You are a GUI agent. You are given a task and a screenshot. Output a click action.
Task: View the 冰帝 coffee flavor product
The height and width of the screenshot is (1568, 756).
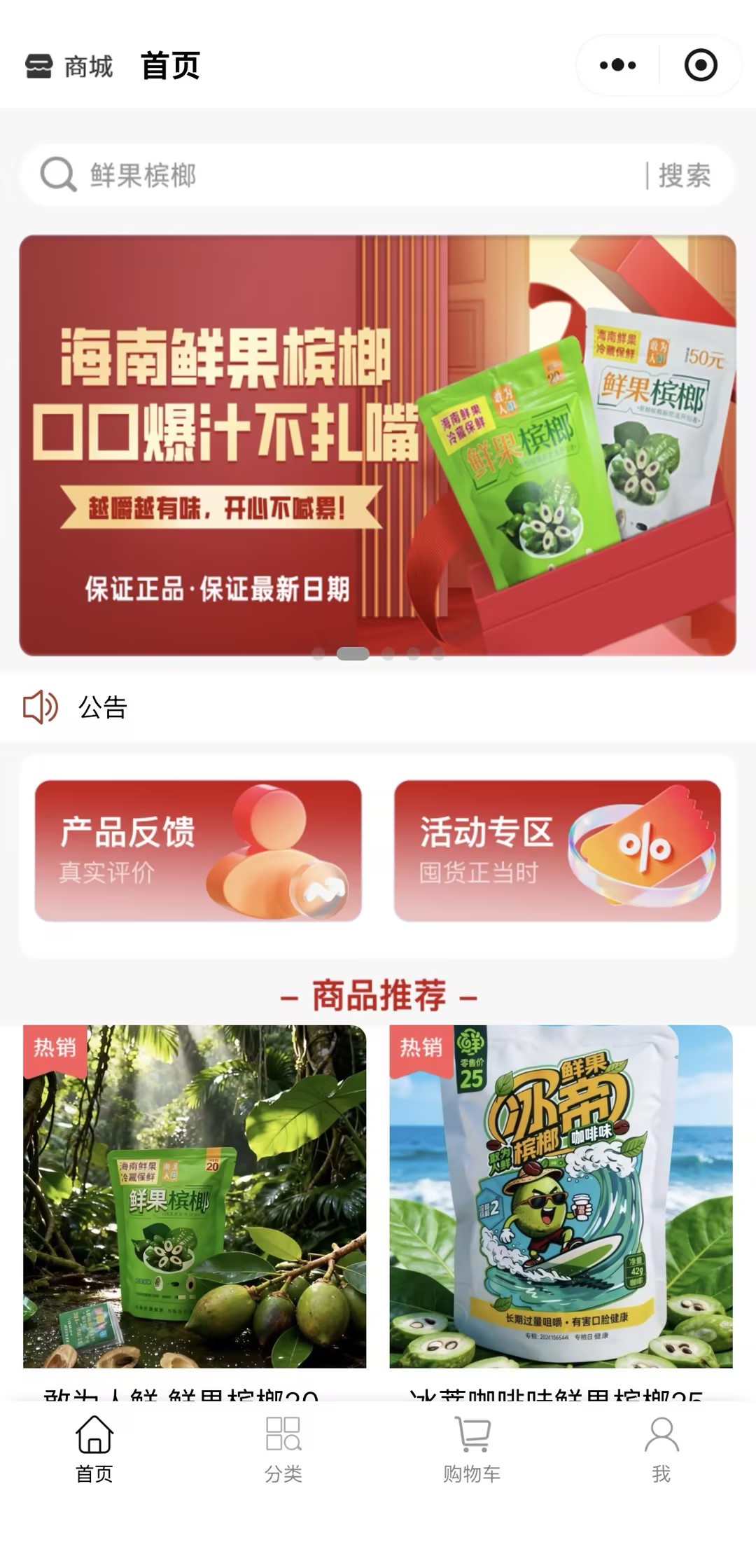[x=561, y=1196]
